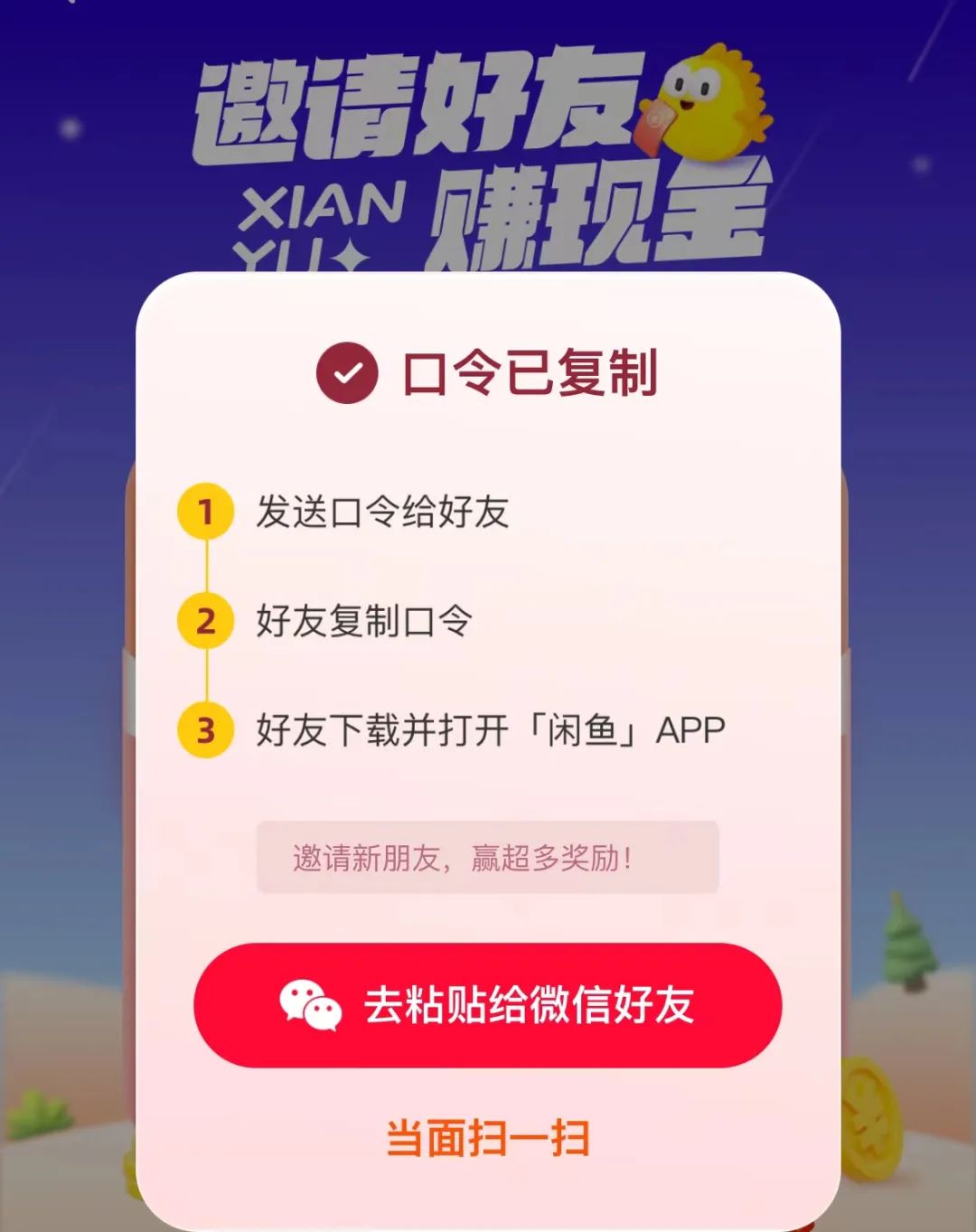Tap 去粘贴给微信好友 button

pyautogui.click(x=487, y=1005)
